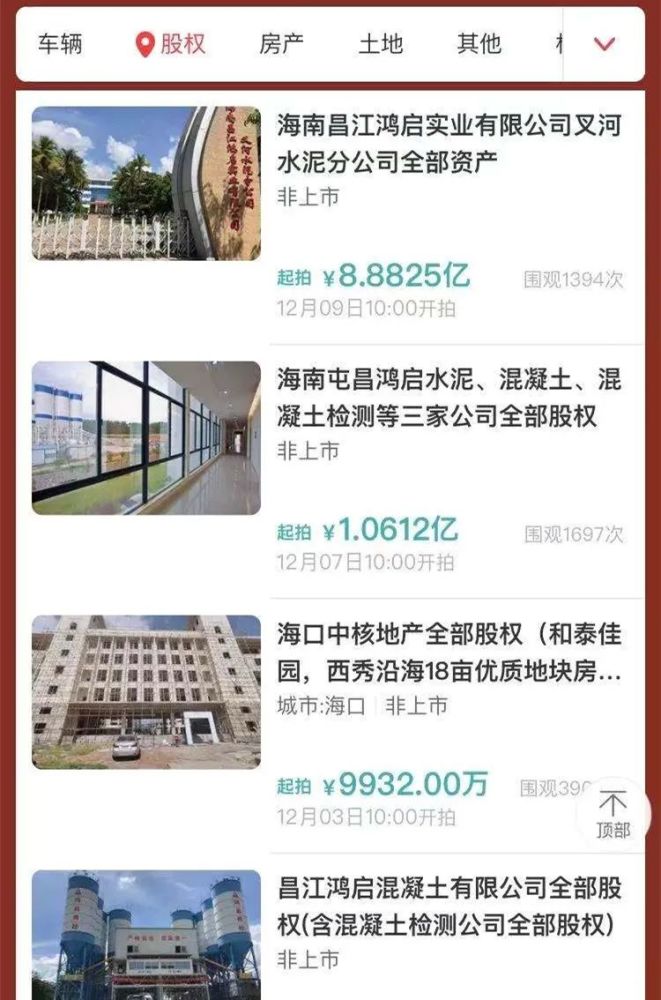
Task: Select the 股权 tab
Action: [x=171, y=44]
